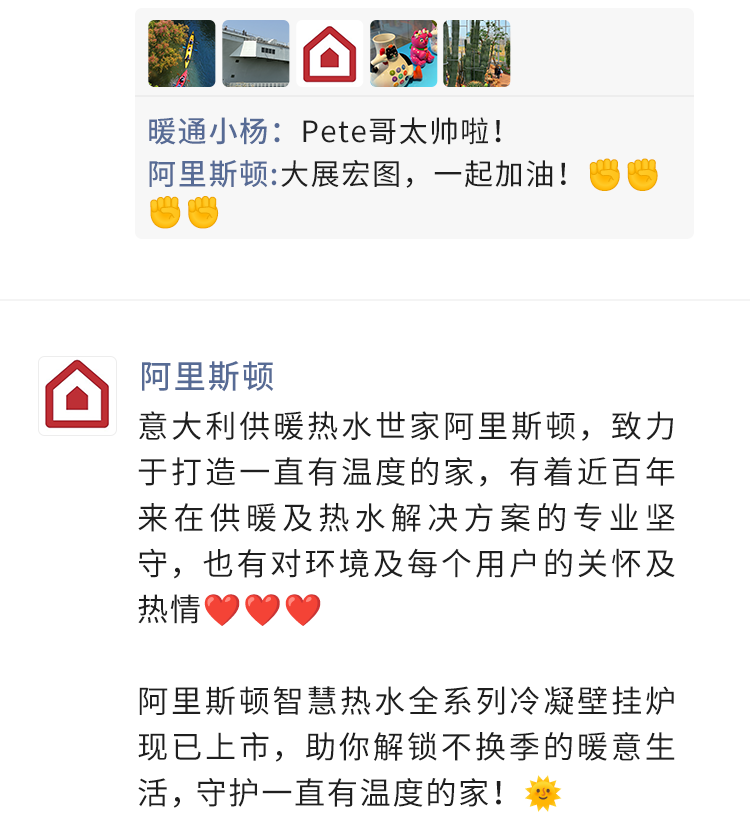The height and width of the screenshot is (827, 750).
Task: Open the cactus photo liker avatar
Action: 477,53
